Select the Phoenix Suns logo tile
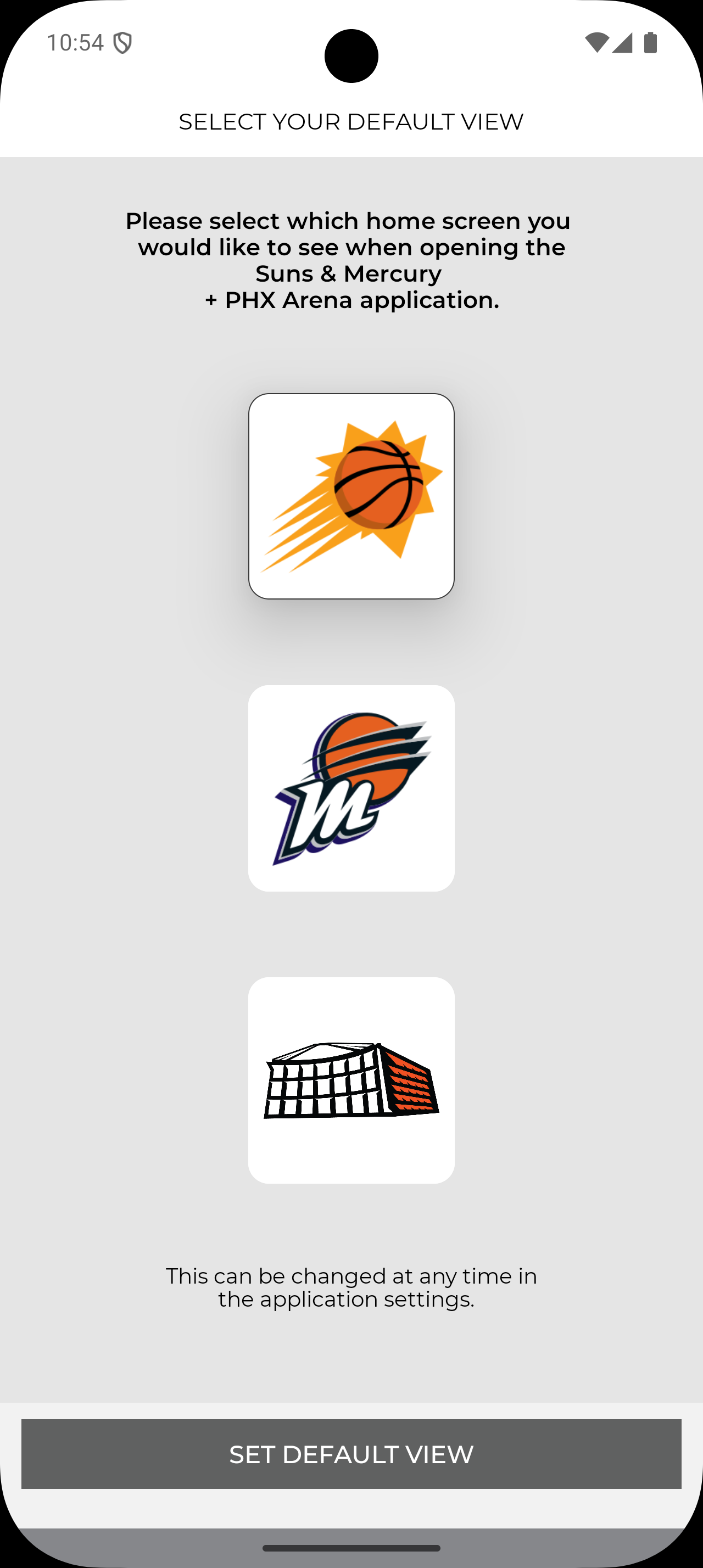The height and width of the screenshot is (1568, 703). [x=351, y=496]
